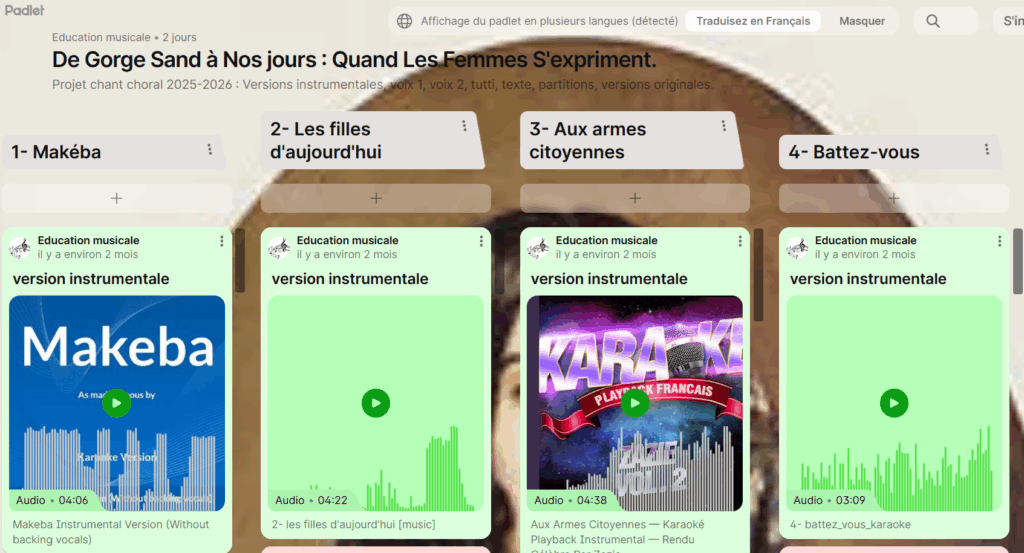Viewport: 1024px width, 553px height.
Task: Play battez_vous_karaoke audio
Action: coord(894,403)
